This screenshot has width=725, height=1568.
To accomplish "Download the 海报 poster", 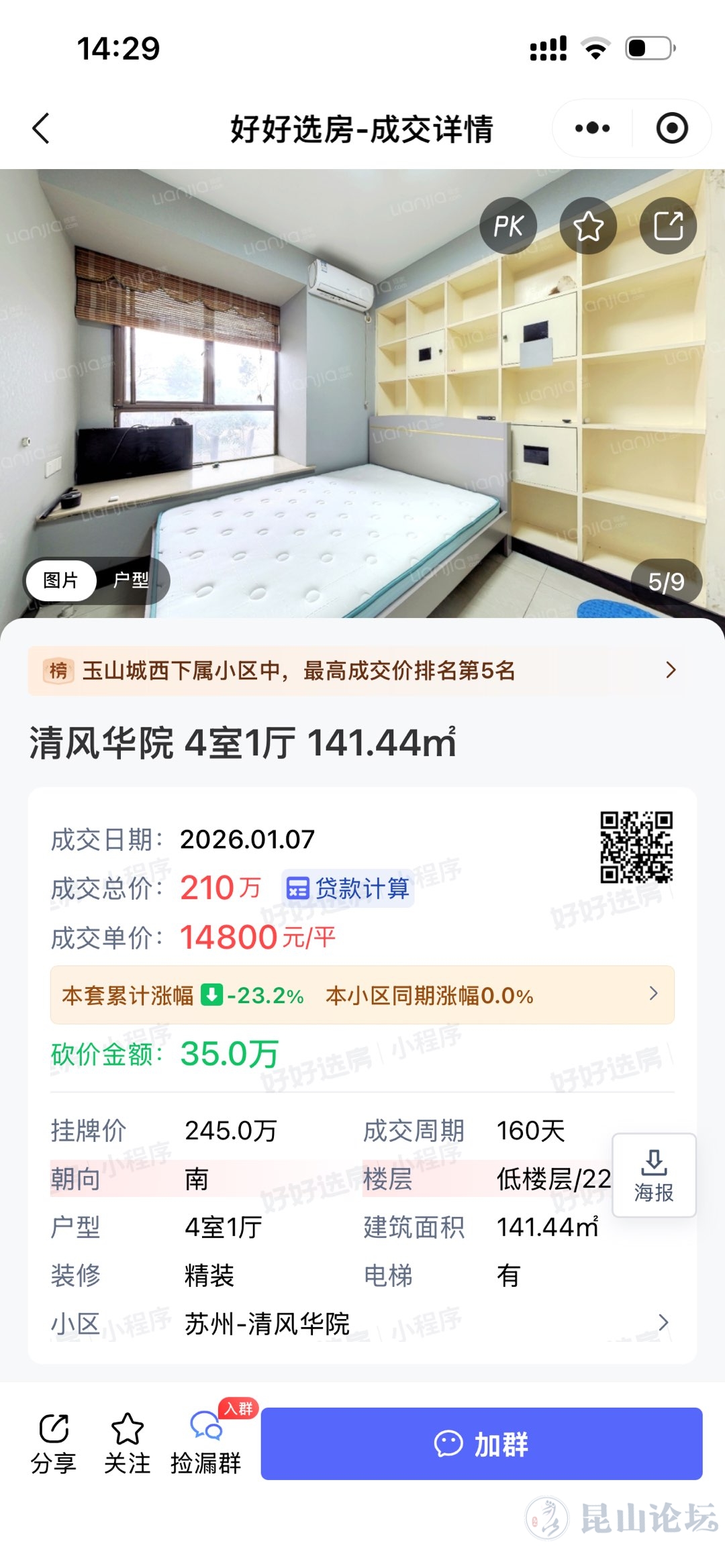I will pos(654,1175).
